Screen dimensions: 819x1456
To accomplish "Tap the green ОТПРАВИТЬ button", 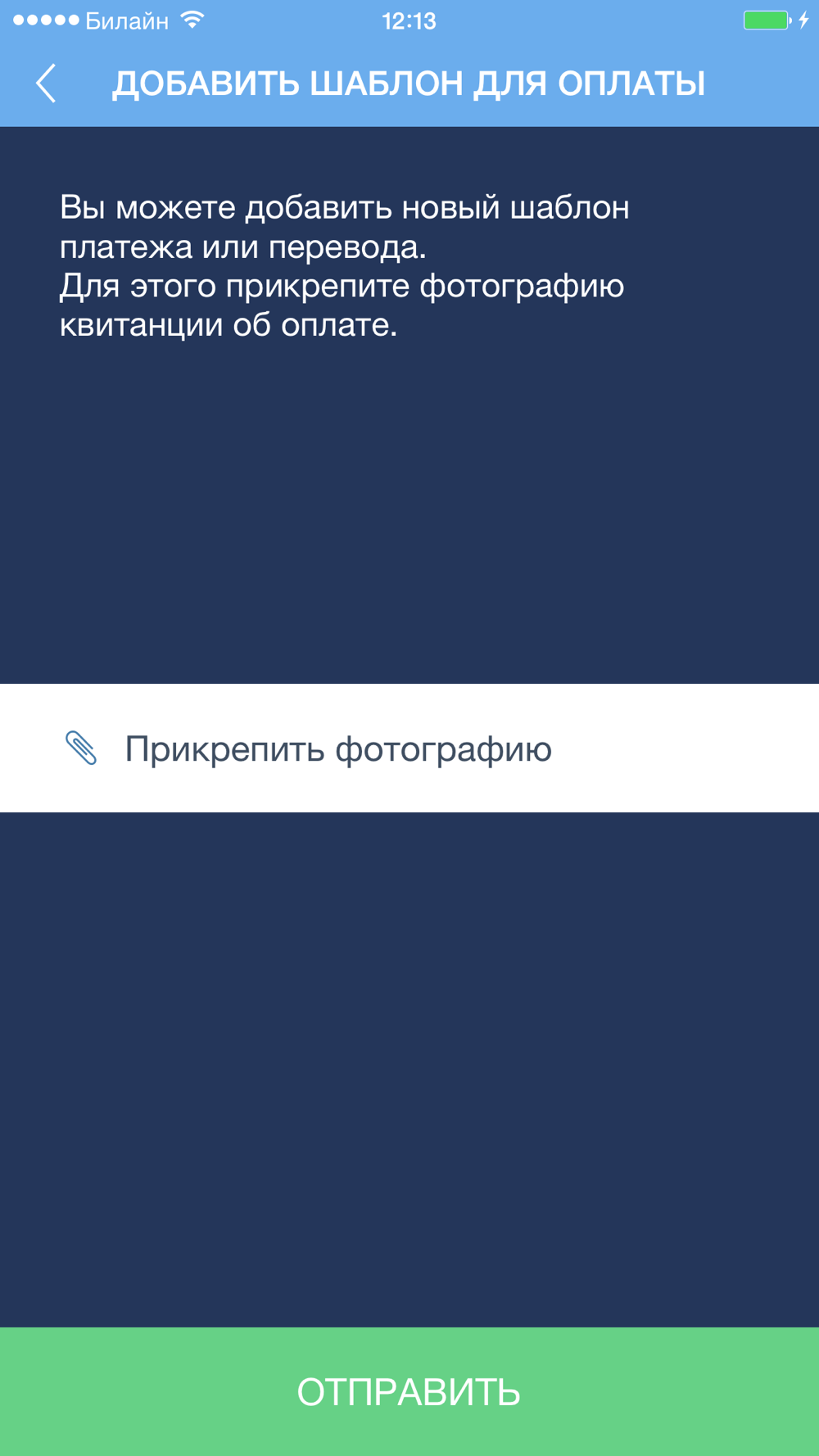I will 409,1391.
